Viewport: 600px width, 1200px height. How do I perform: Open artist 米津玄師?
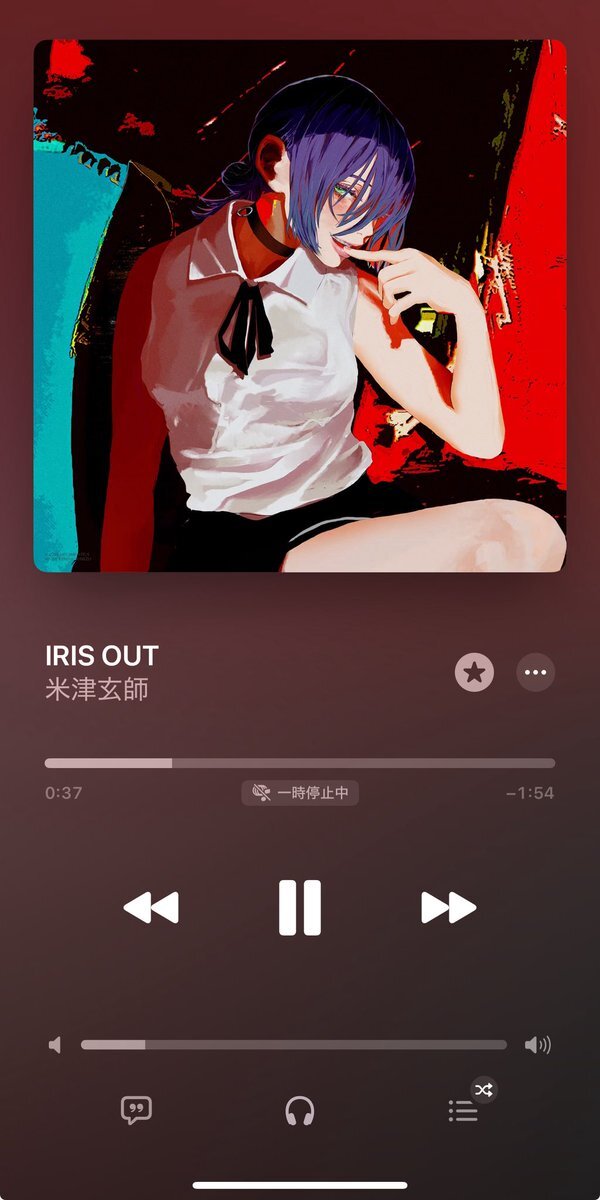coord(97,690)
